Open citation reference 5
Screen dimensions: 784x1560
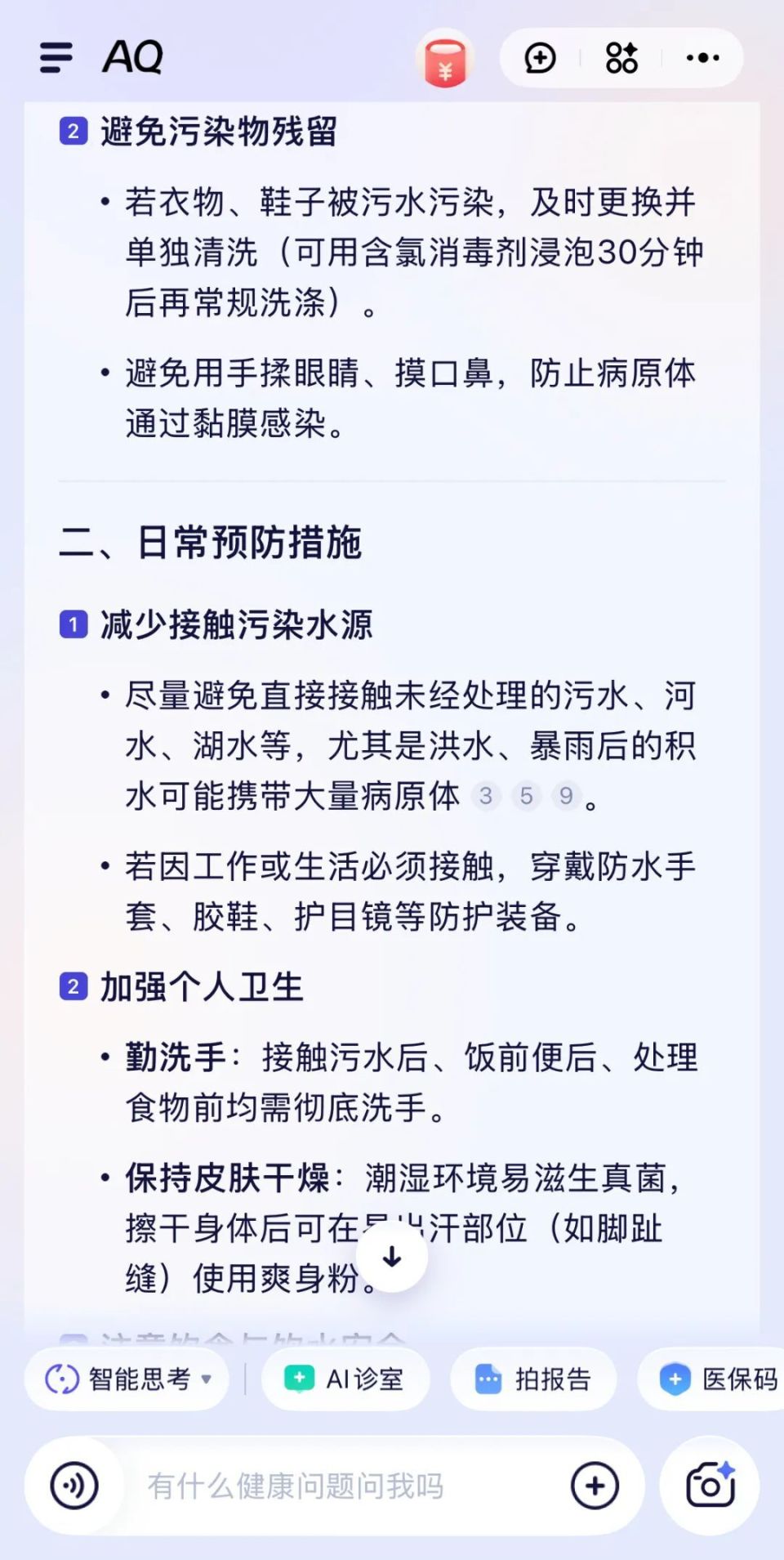pos(527,795)
